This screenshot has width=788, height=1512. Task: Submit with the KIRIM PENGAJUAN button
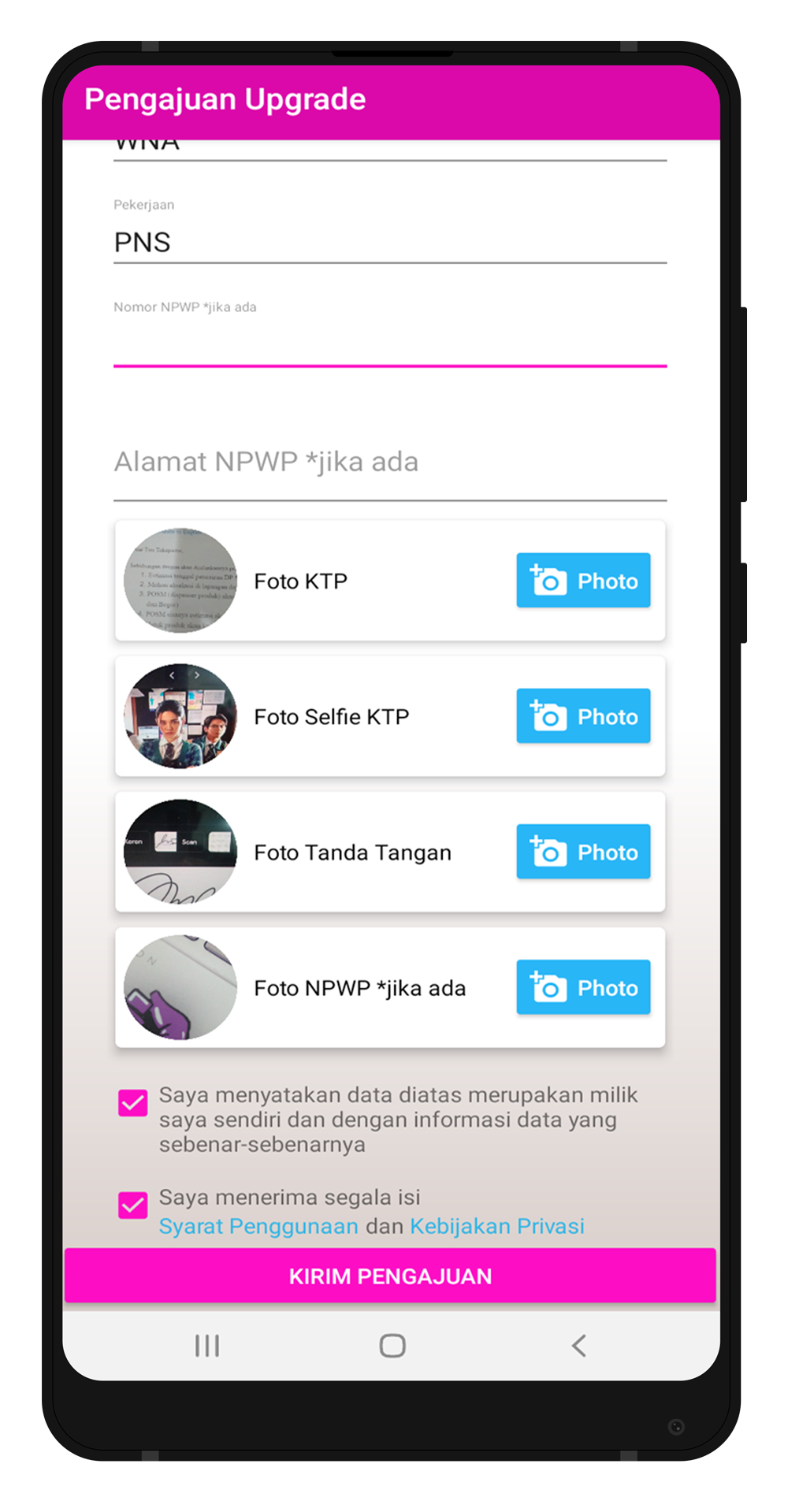coord(390,1276)
